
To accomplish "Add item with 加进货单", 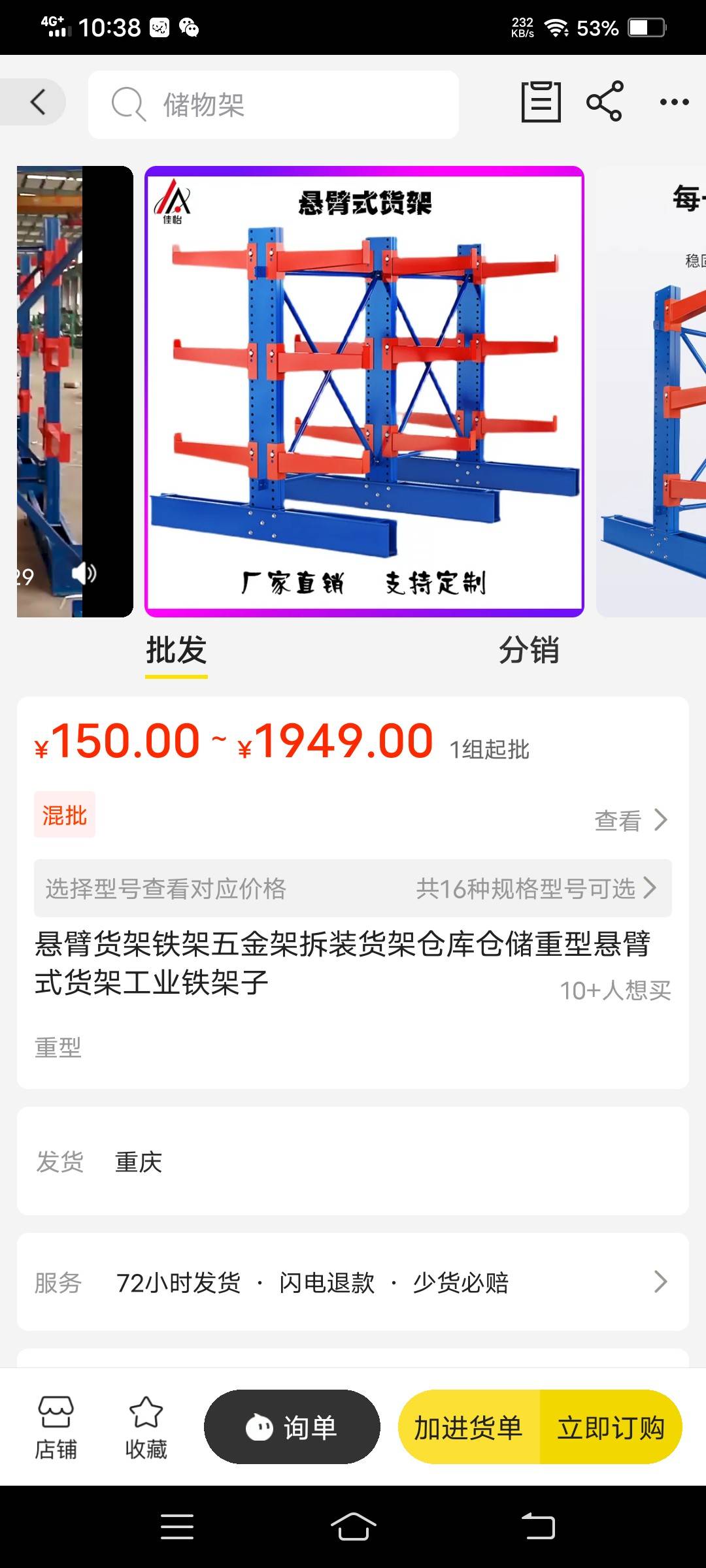I will click(x=468, y=1428).
